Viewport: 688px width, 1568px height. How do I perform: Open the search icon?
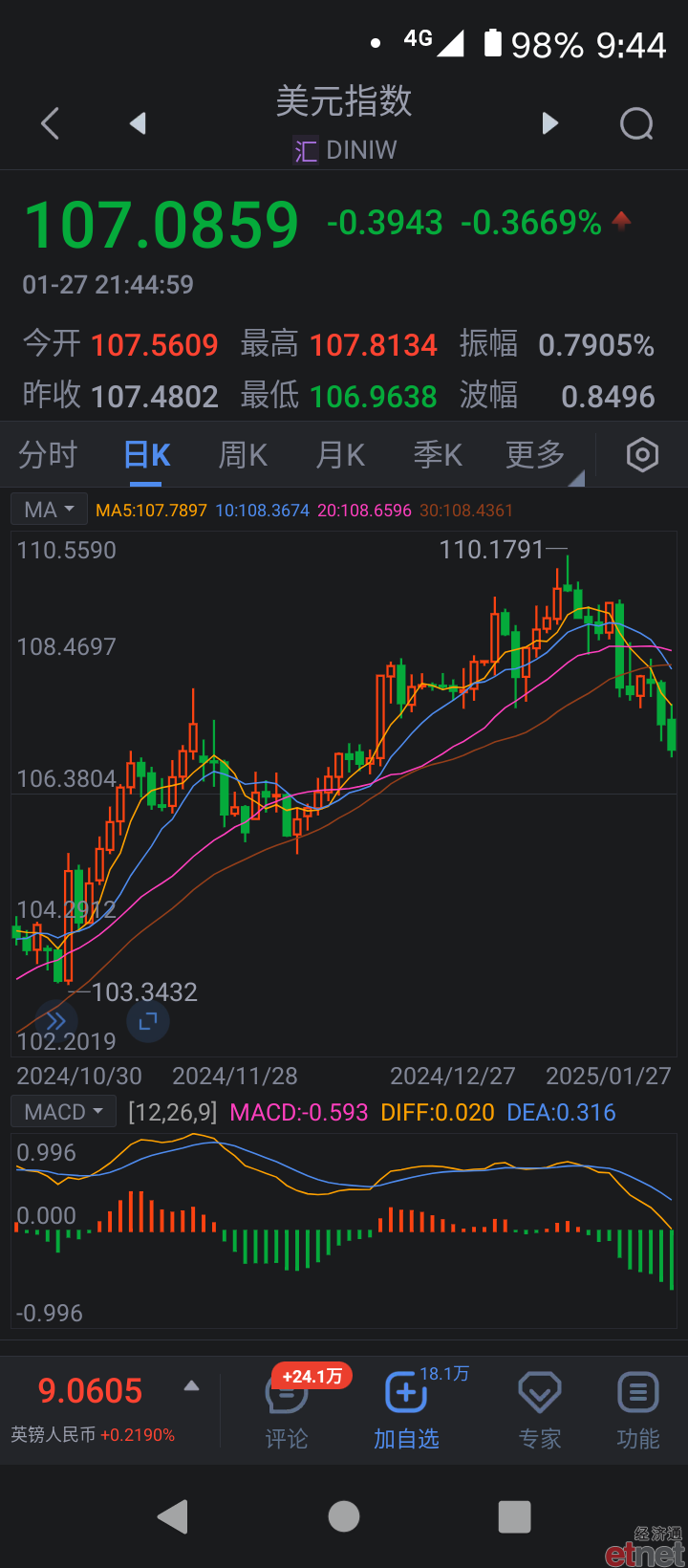[x=636, y=123]
